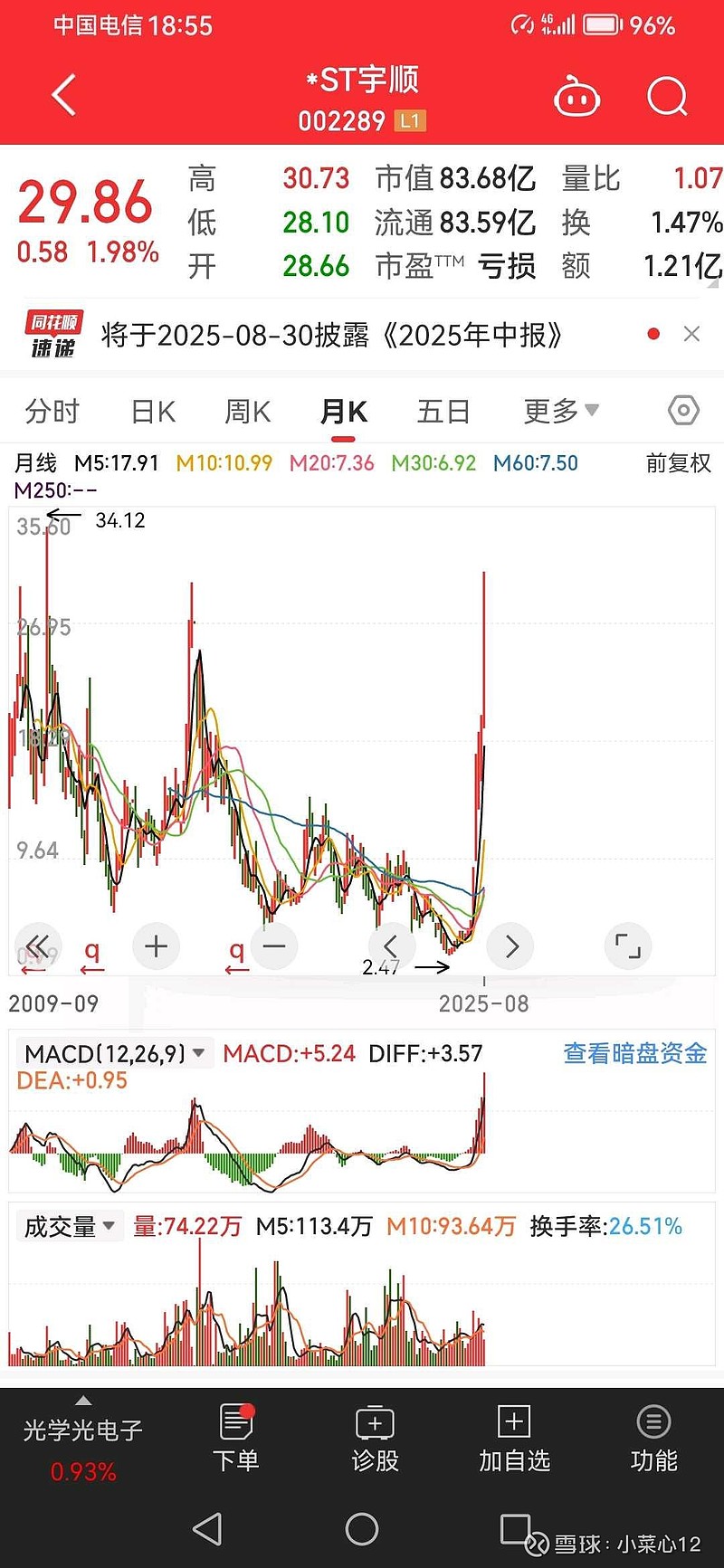Expand chart to fullscreen
The height and width of the screenshot is (1568, 724).
(x=628, y=946)
